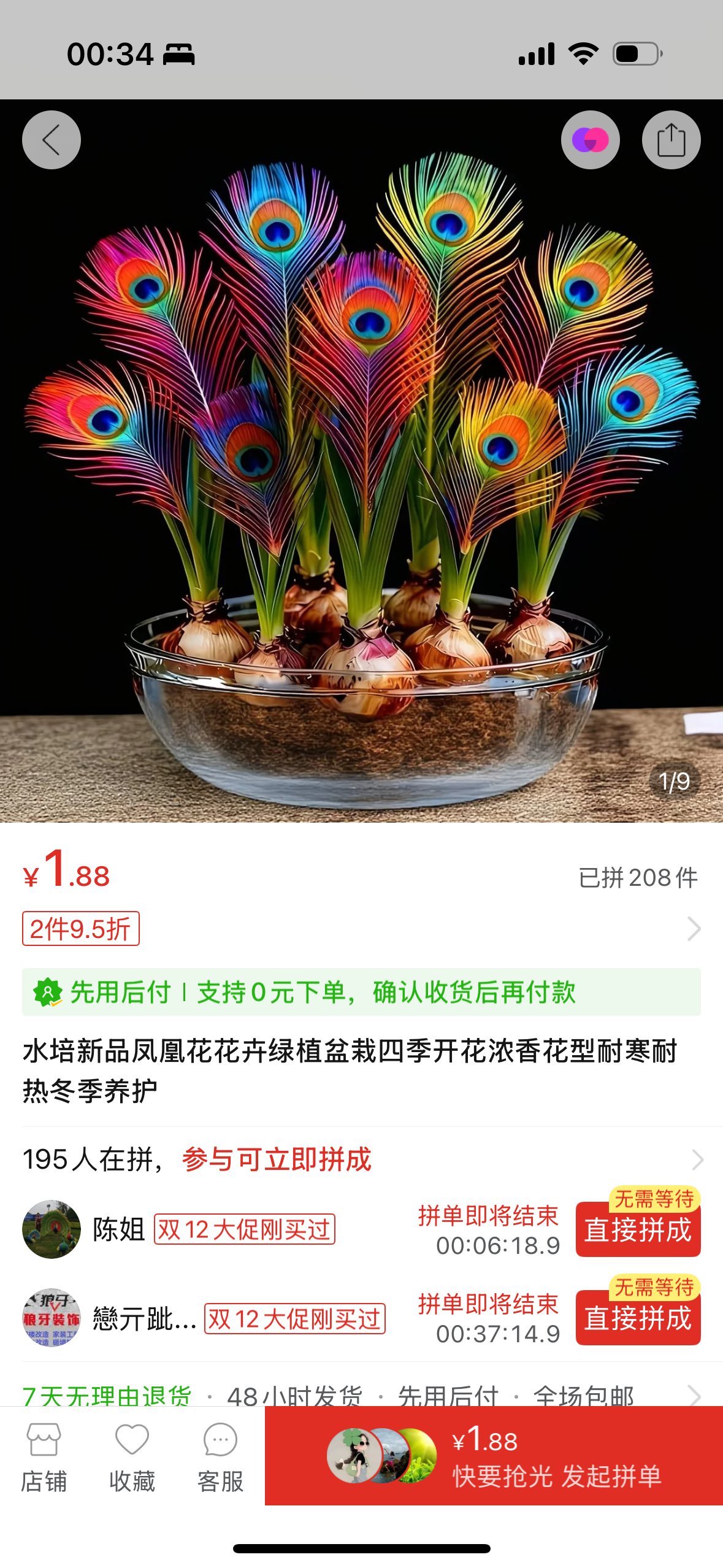Expand the 7天无理由退货 service guarantees
Viewport: 723px width, 1568px height.
pos(361,1395)
